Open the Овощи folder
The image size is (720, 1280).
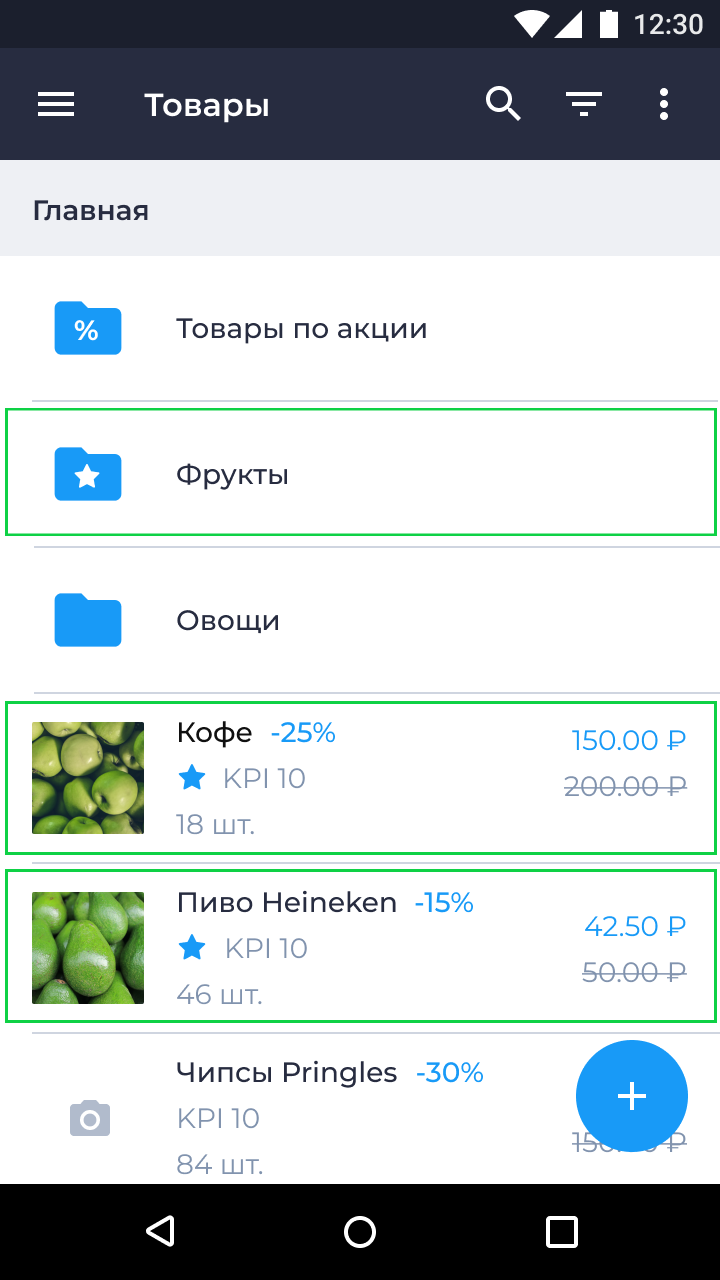click(360, 620)
